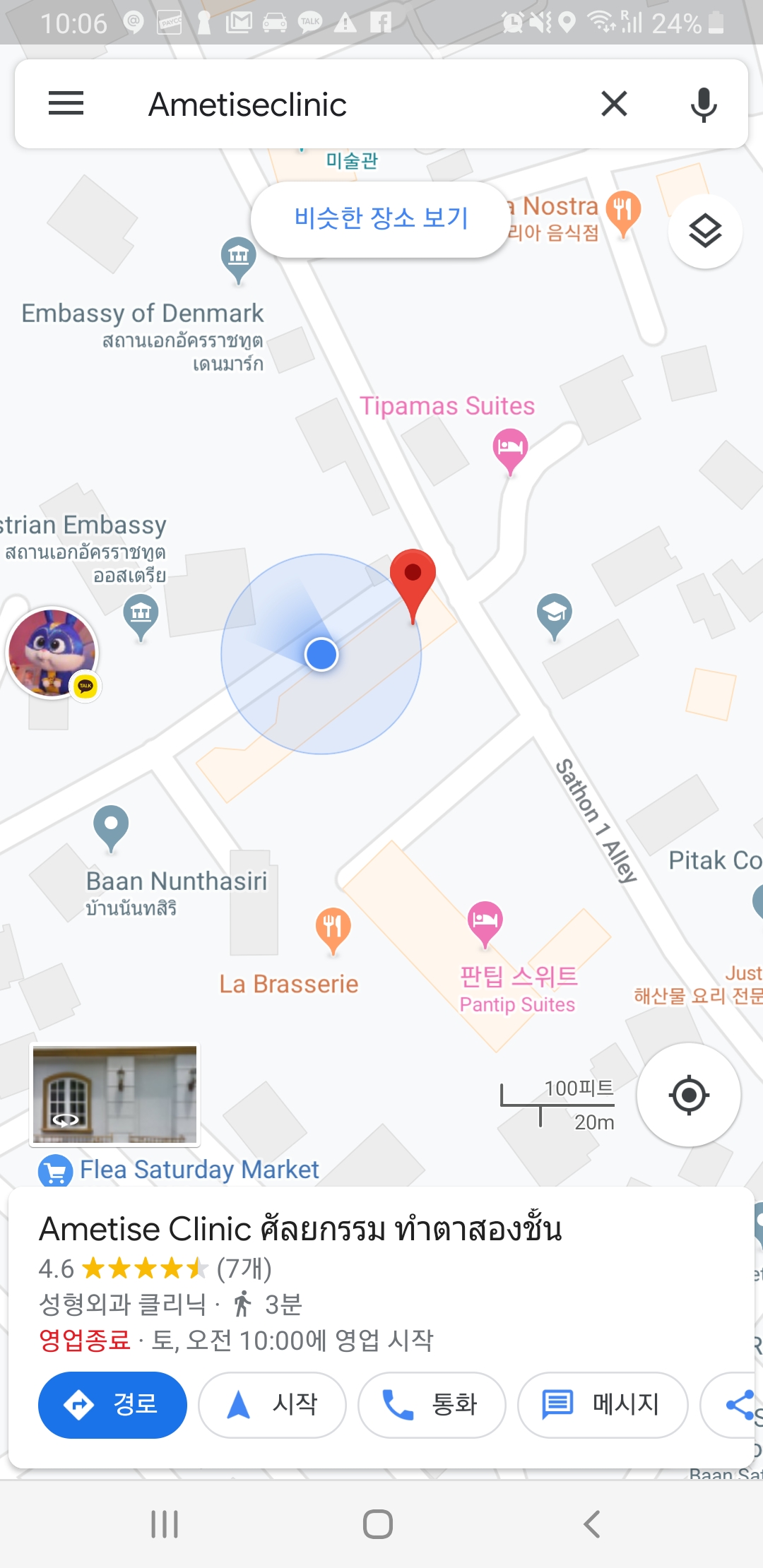Start voice search with microphone
Image resolution: width=763 pixels, height=1568 pixels.
click(x=703, y=104)
